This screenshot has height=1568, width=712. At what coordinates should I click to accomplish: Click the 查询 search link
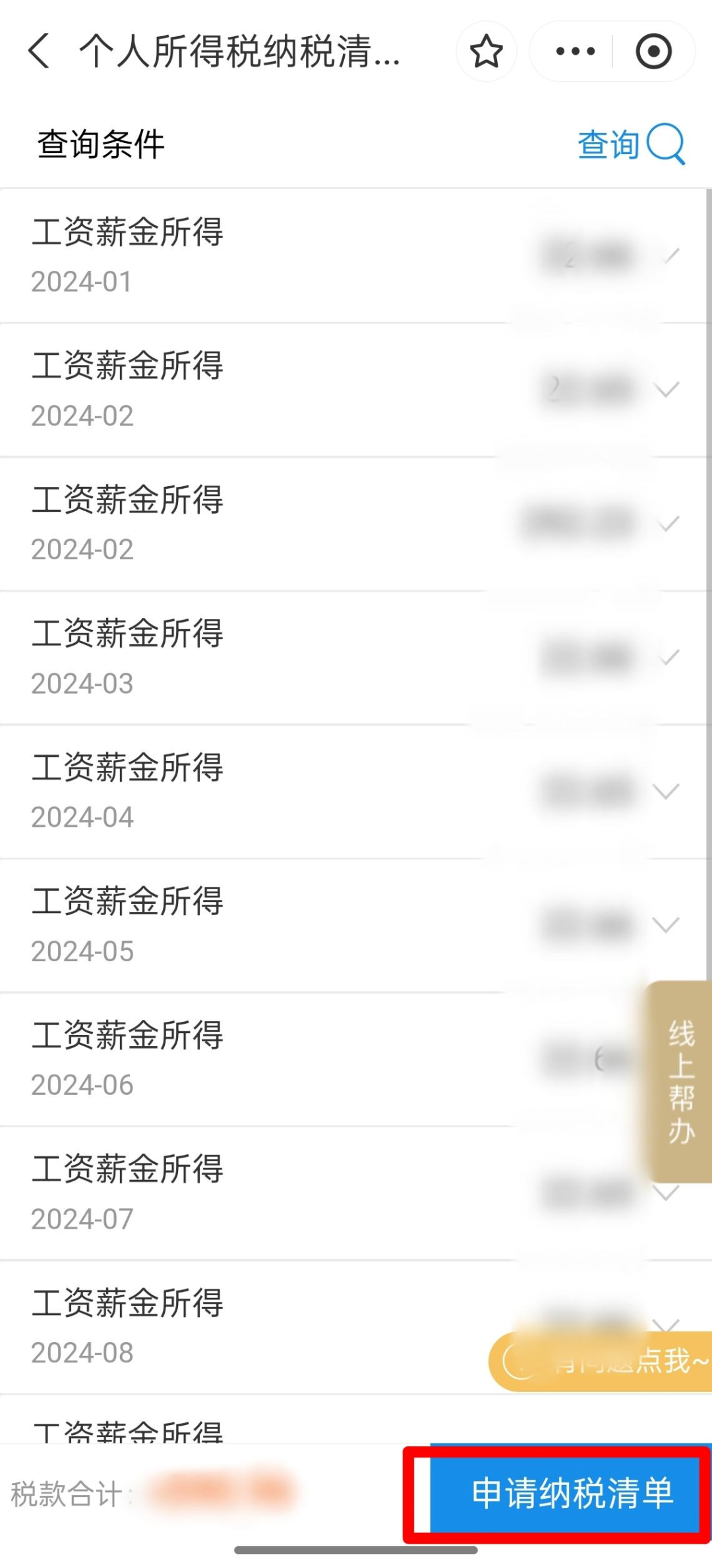click(608, 144)
